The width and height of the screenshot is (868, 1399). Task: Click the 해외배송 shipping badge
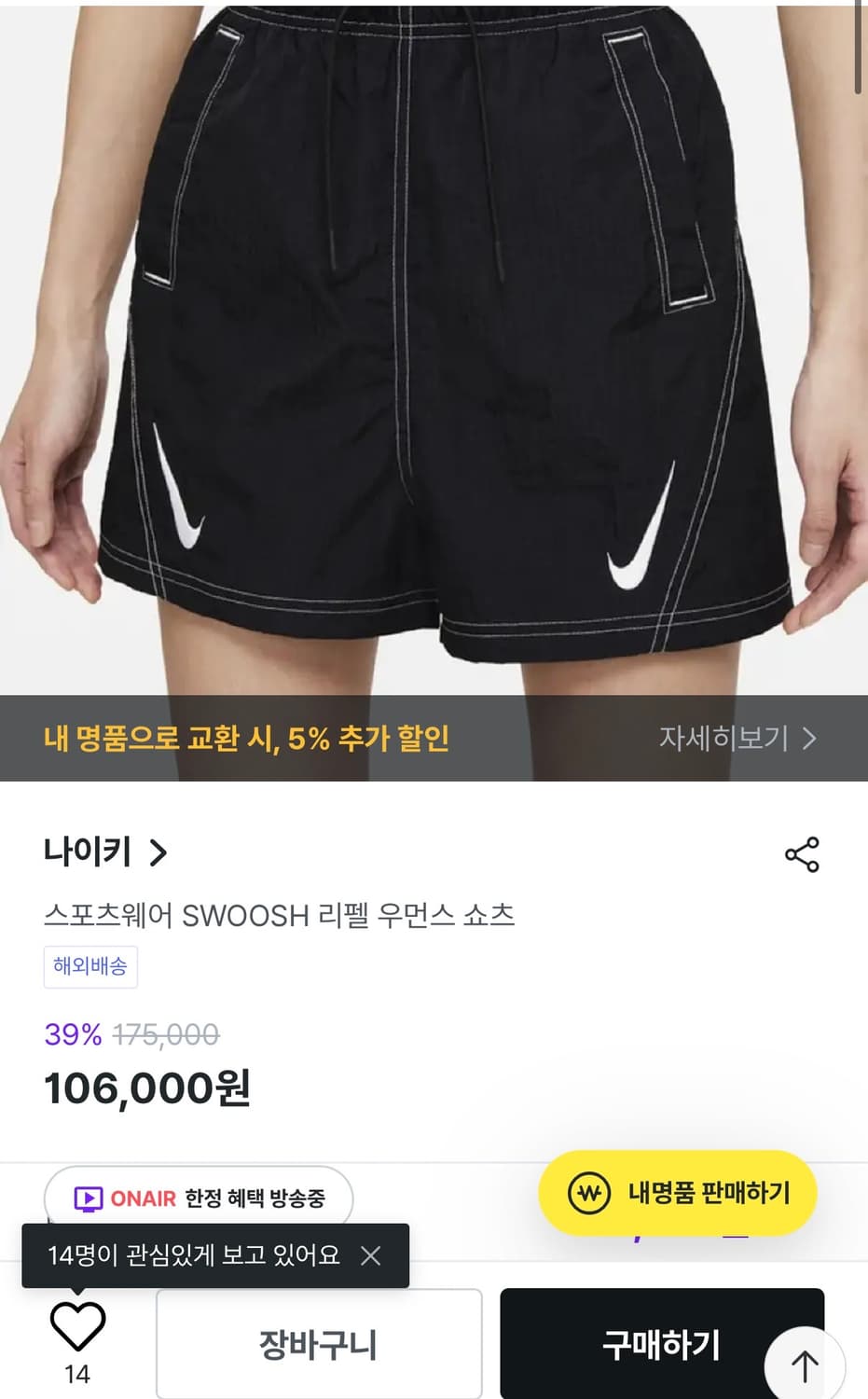click(90, 968)
